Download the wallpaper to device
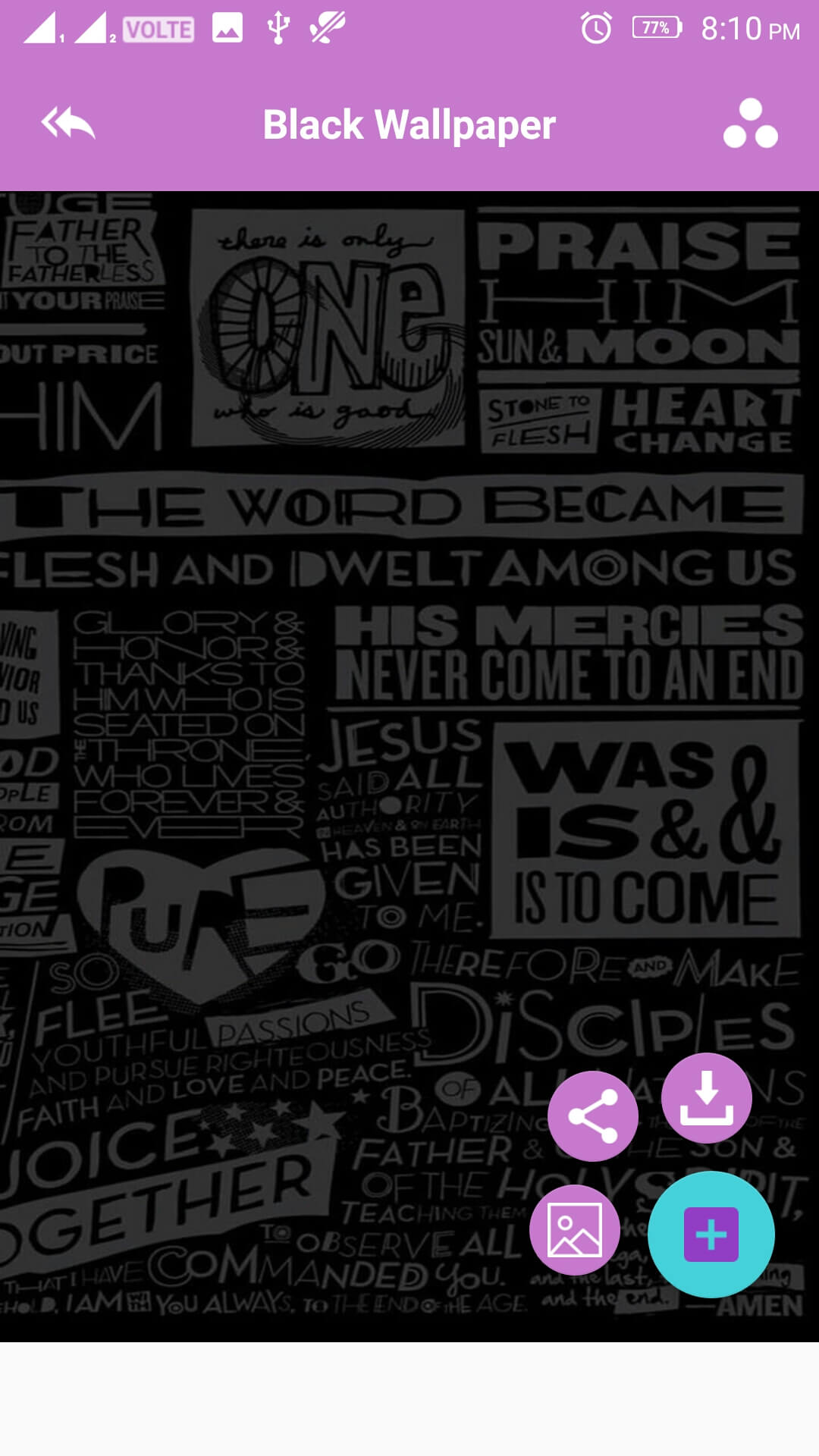 [x=706, y=1097]
